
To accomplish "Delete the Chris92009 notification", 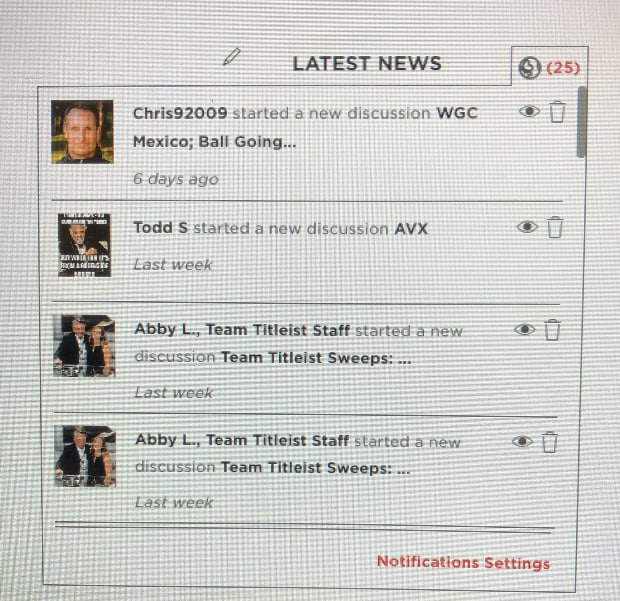I will tap(557, 112).
